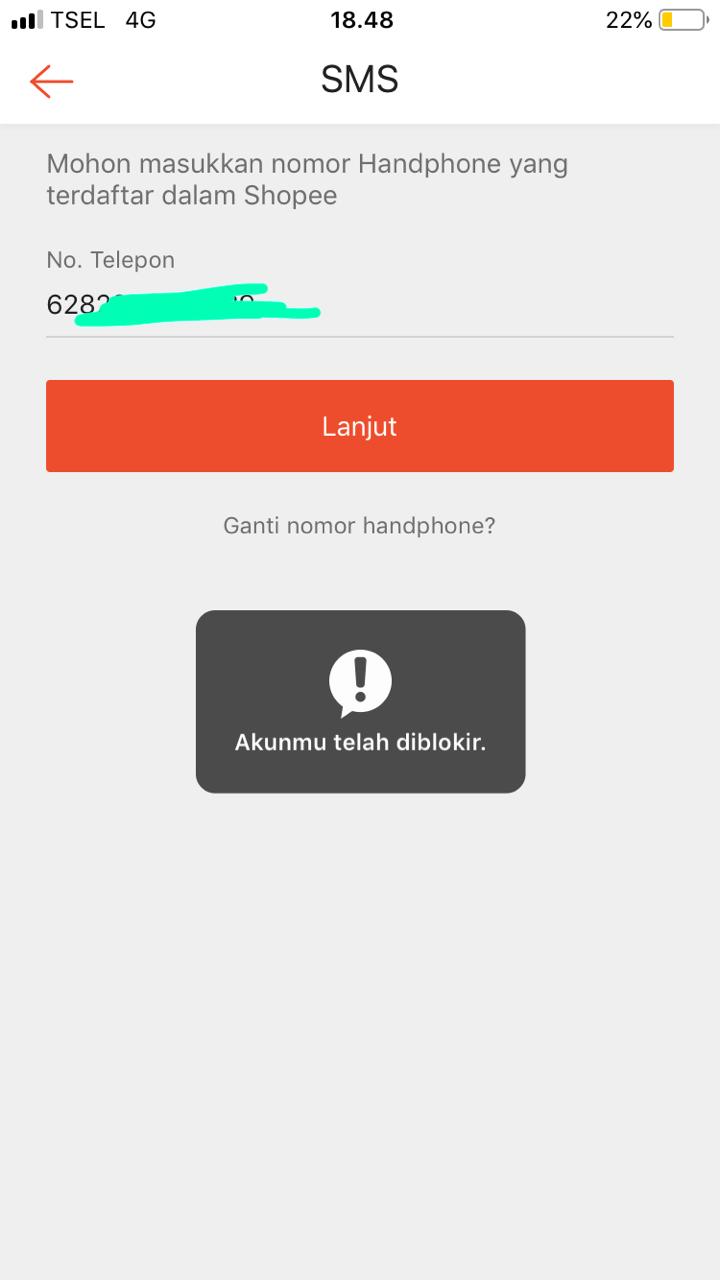Click the TSEL carrier label
Screen dimensions: 720x1280
pyautogui.click(x=77, y=19)
